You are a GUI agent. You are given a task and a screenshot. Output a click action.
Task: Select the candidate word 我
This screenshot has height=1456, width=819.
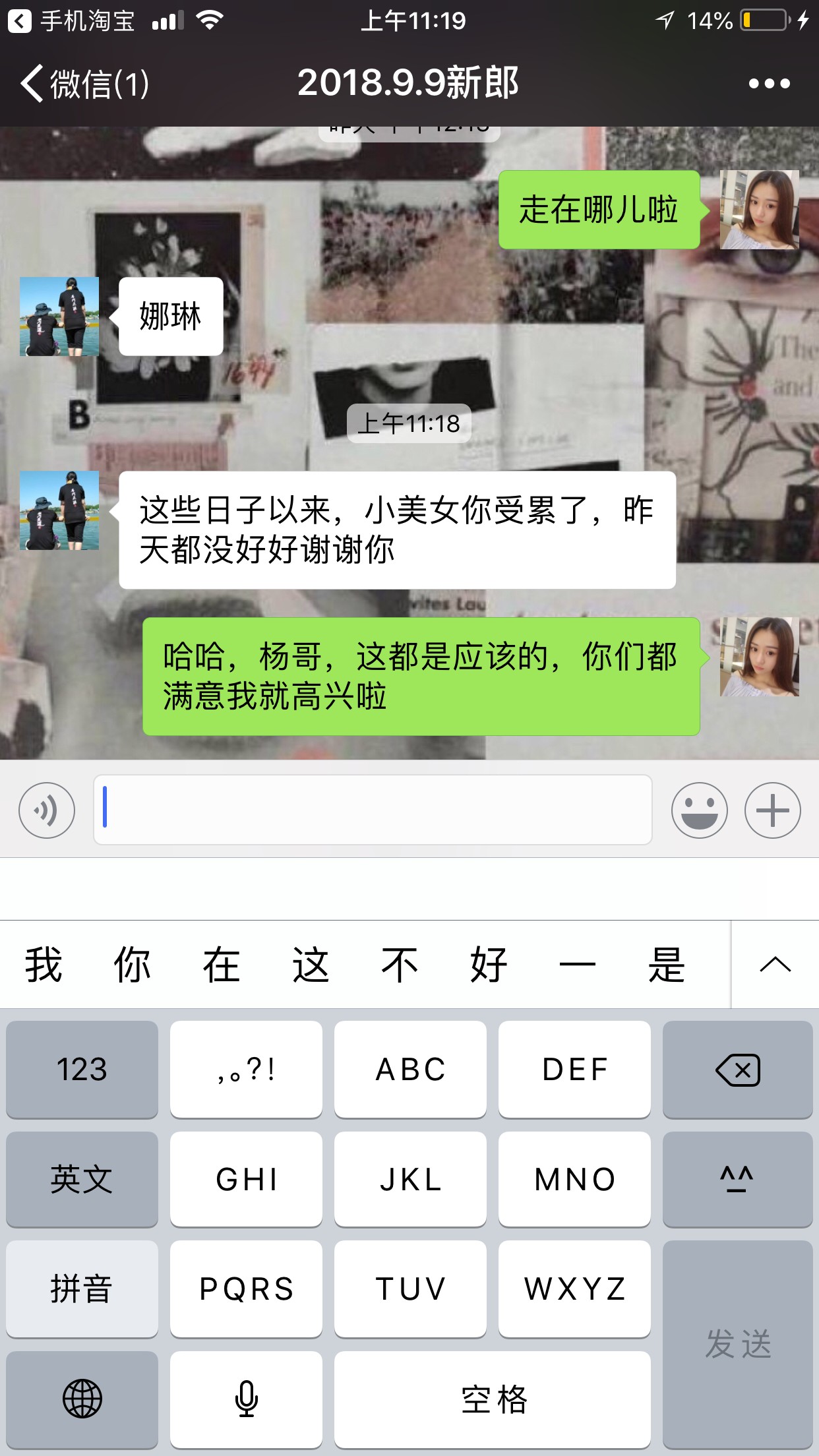tap(44, 965)
